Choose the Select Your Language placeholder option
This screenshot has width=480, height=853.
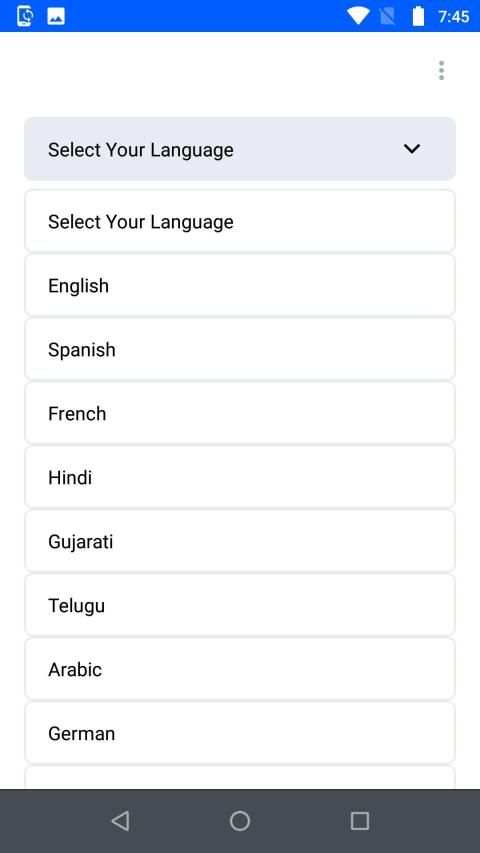click(240, 221)
